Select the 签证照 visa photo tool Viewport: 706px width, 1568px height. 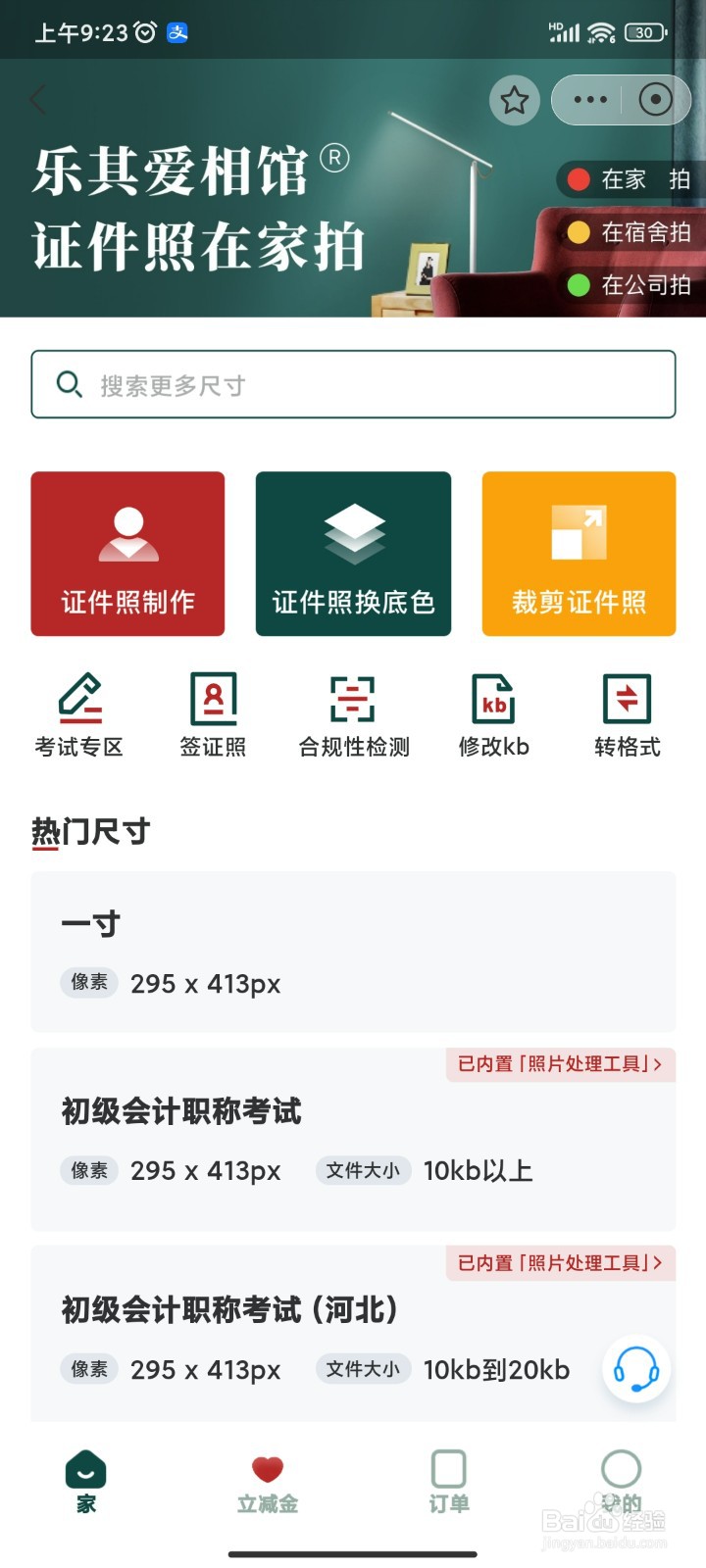[x=213, y=713]
